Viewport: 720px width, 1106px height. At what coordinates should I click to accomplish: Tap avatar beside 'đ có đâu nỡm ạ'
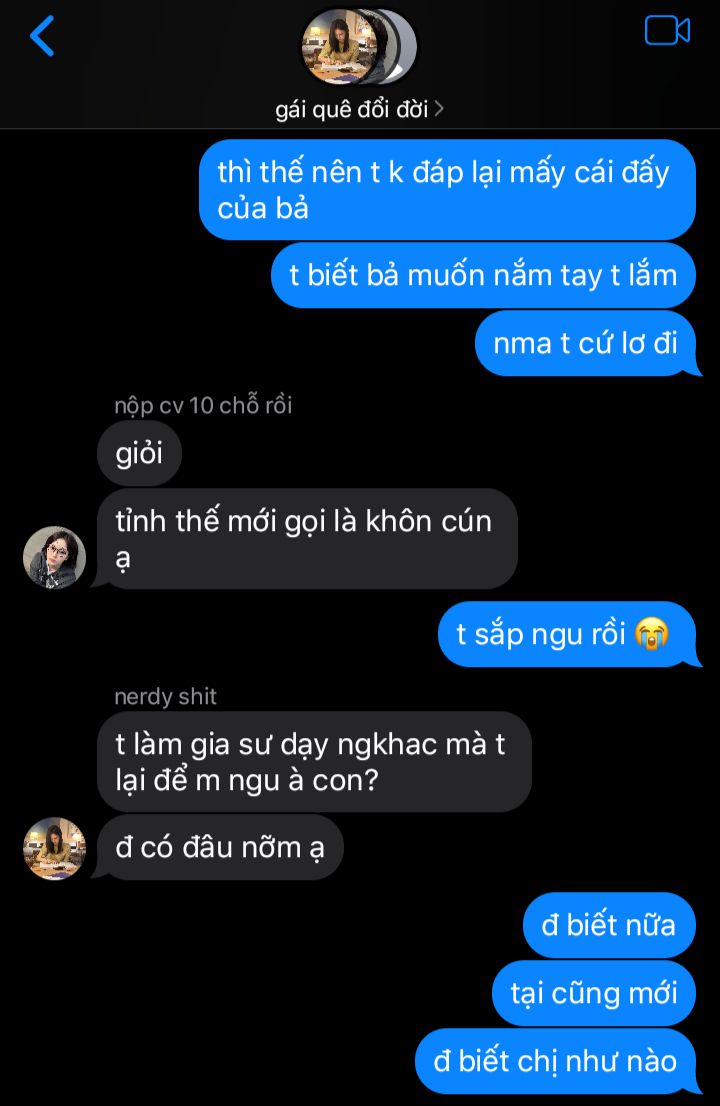pyautogui.click(x=54, y=848)
